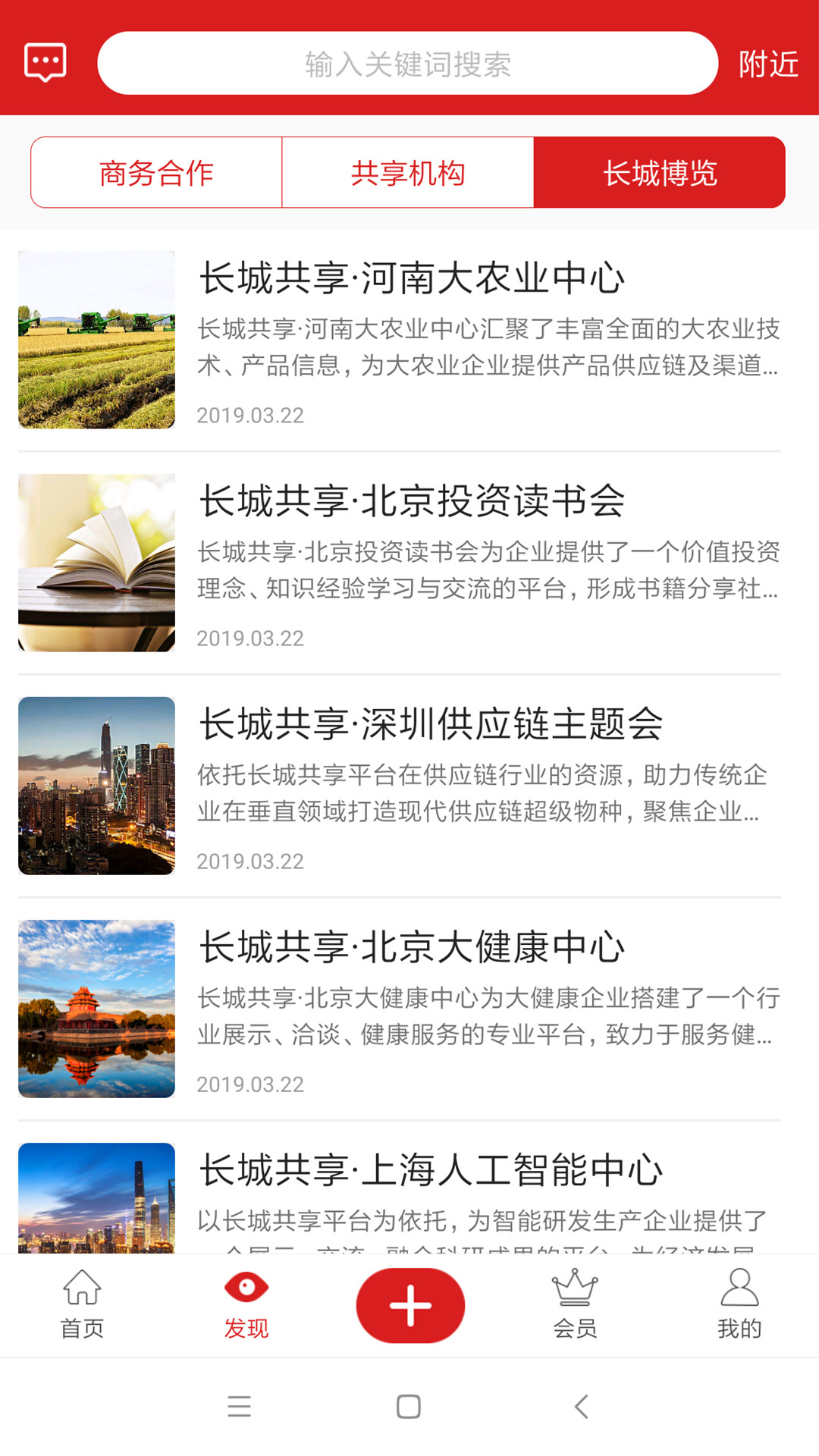Tap the system home button
Image resolution: width=819 pixels, height=1456 pixels.
tap(409, 1407)
